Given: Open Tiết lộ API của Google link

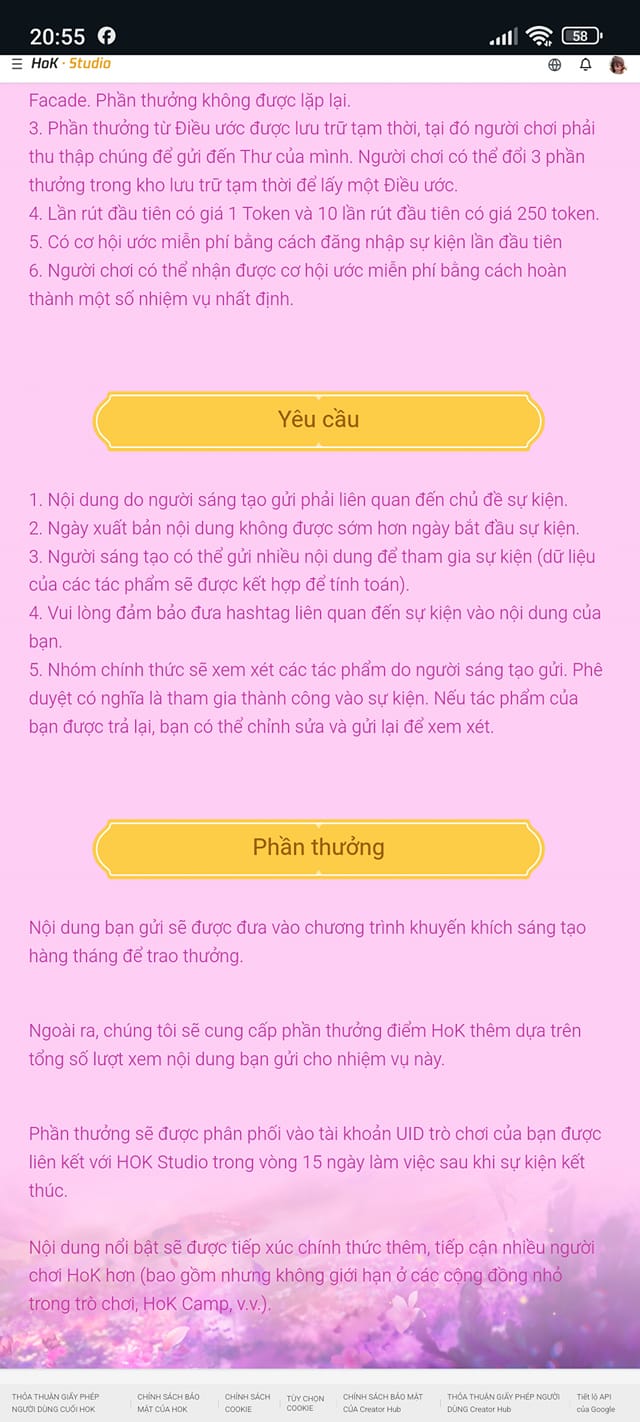Looking at the screenshot, I should [x=595, y=1402].
